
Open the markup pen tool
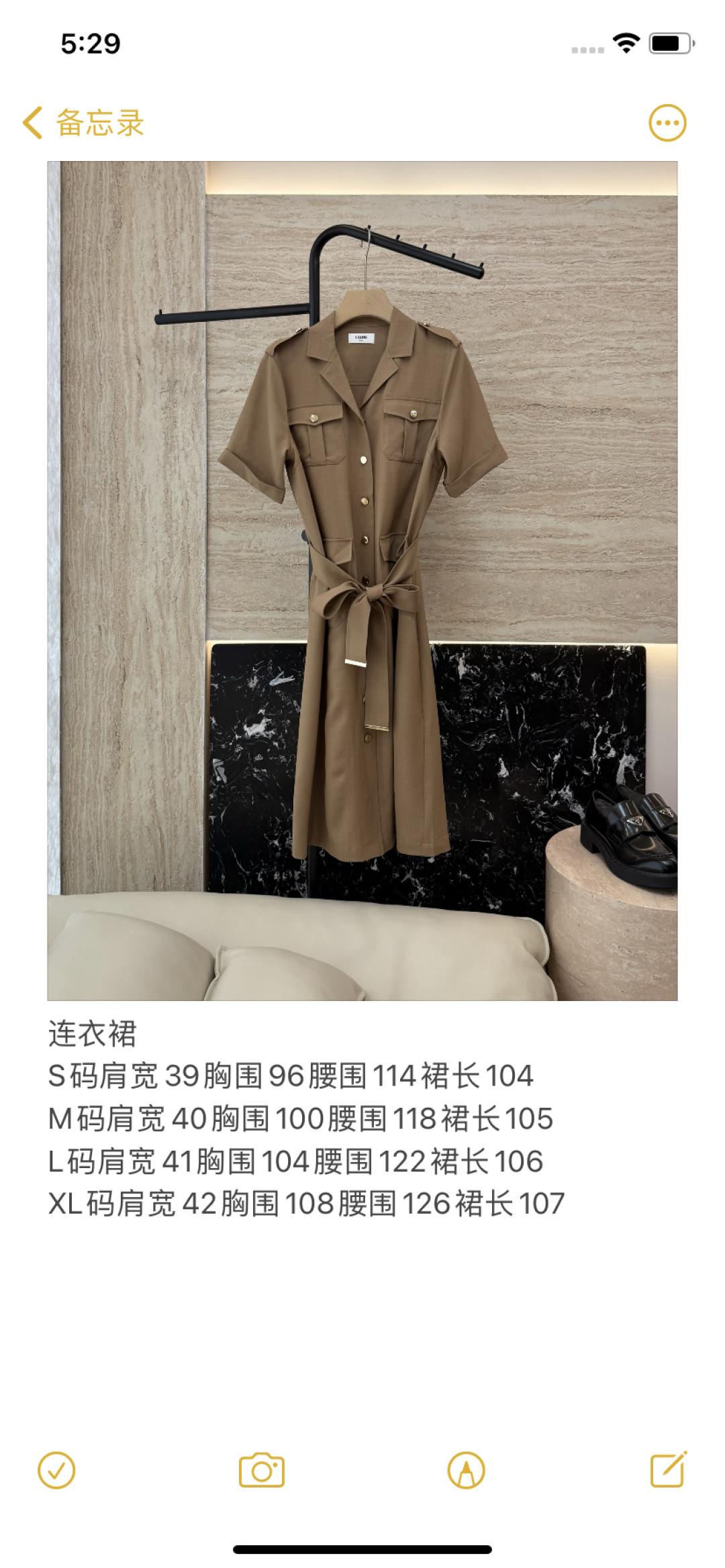coord(466,1471)
